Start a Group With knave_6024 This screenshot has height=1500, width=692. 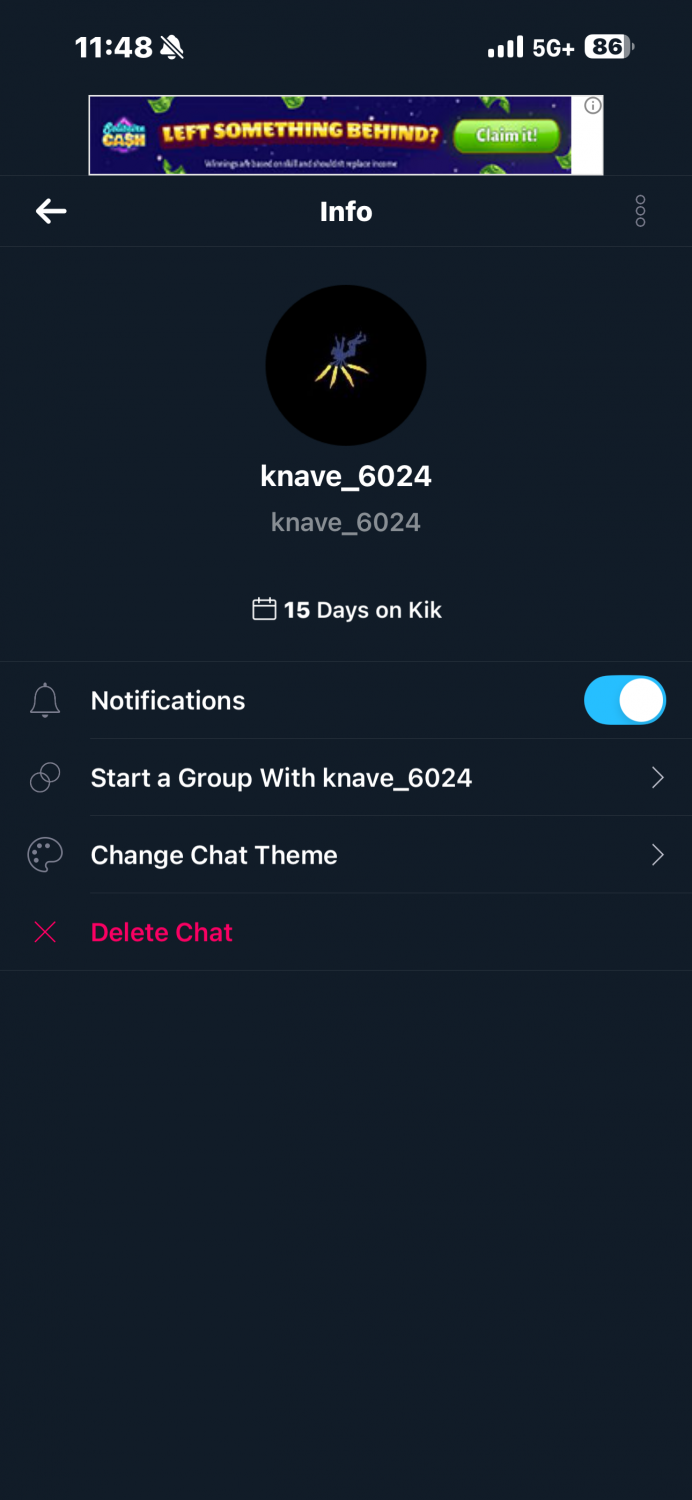pyautogui.click(x=346, y=778)
